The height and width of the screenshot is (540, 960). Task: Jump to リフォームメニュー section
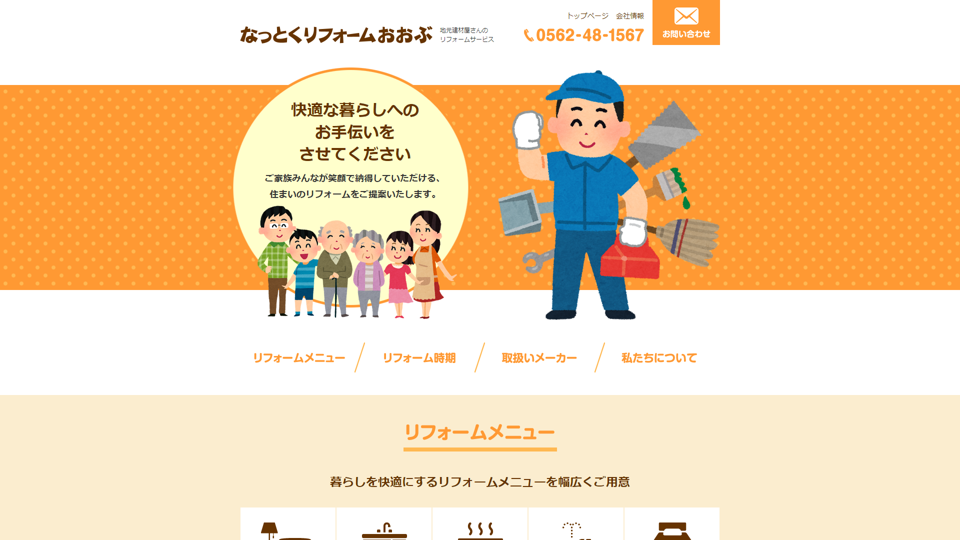coord(298,358)
